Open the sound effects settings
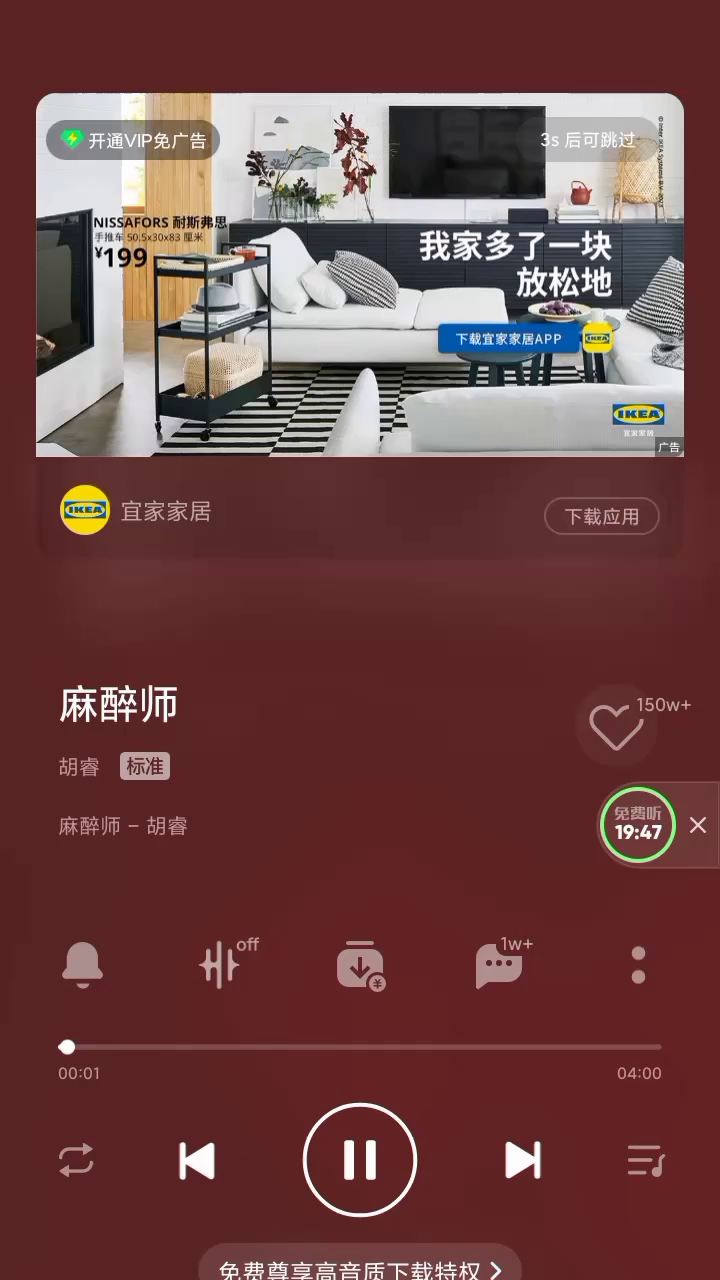The height and width of the screenshot is (1280, 720). tap(222, 965)
